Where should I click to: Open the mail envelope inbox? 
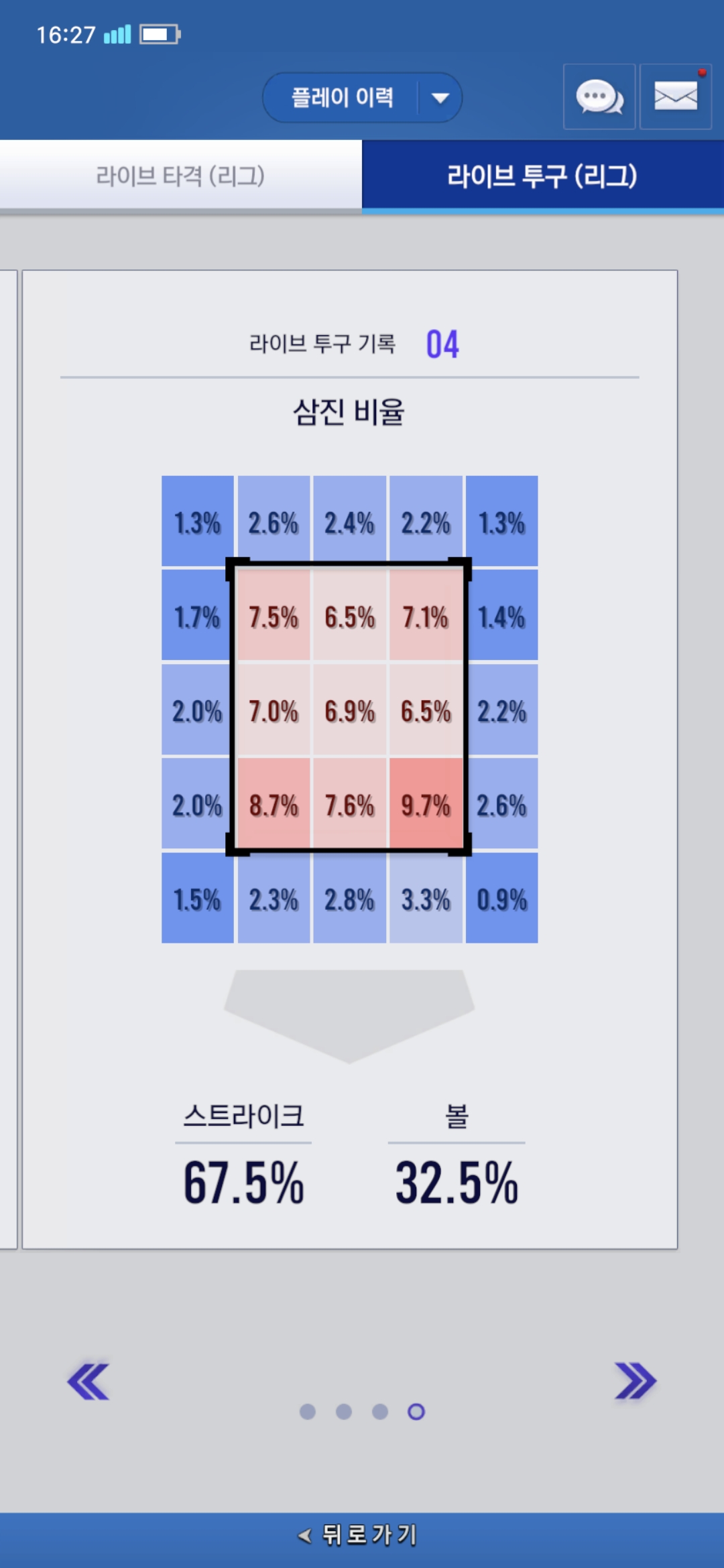(x=676, y=96)
